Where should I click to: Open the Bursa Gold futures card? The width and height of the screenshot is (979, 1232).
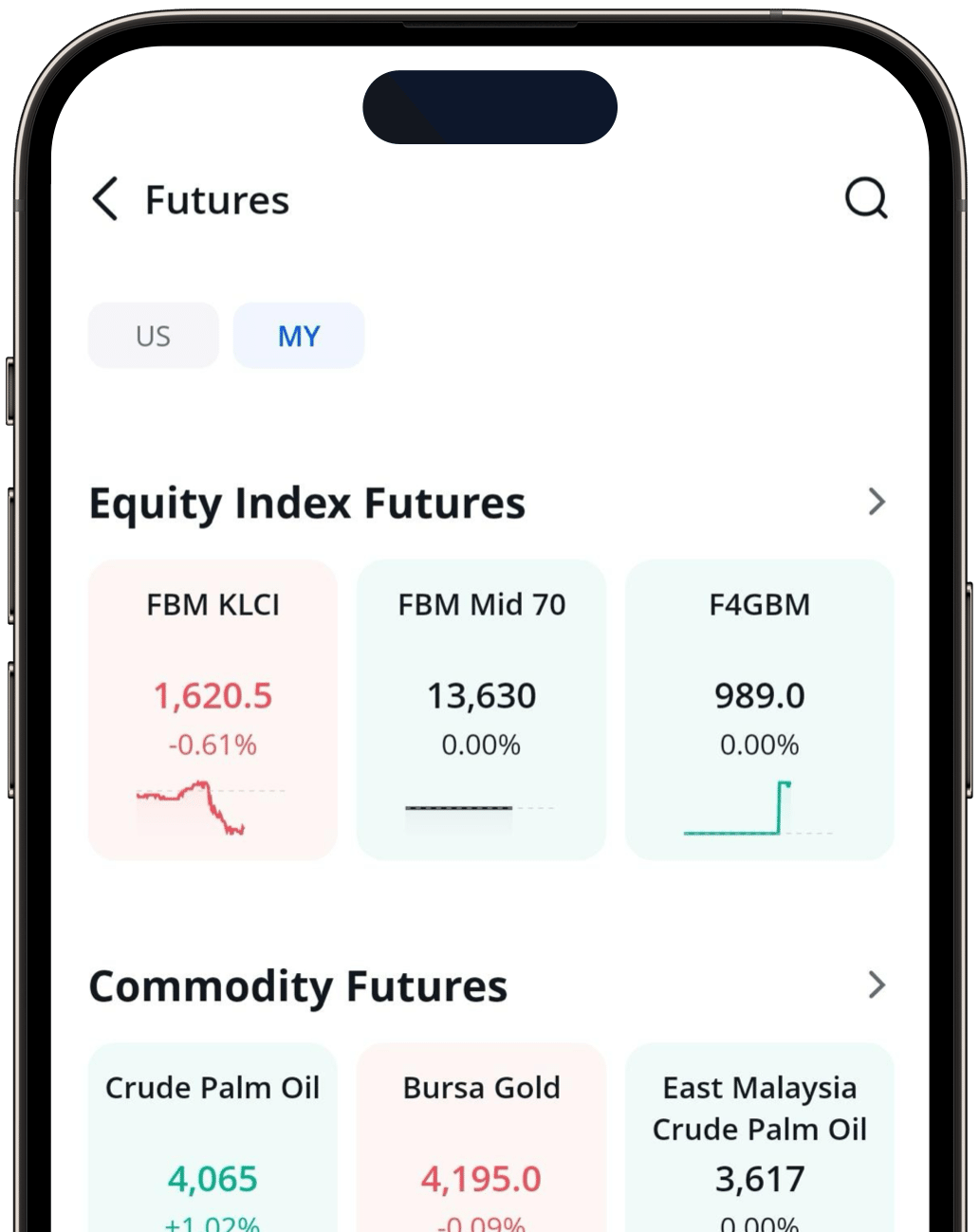tap(481, 1138)
